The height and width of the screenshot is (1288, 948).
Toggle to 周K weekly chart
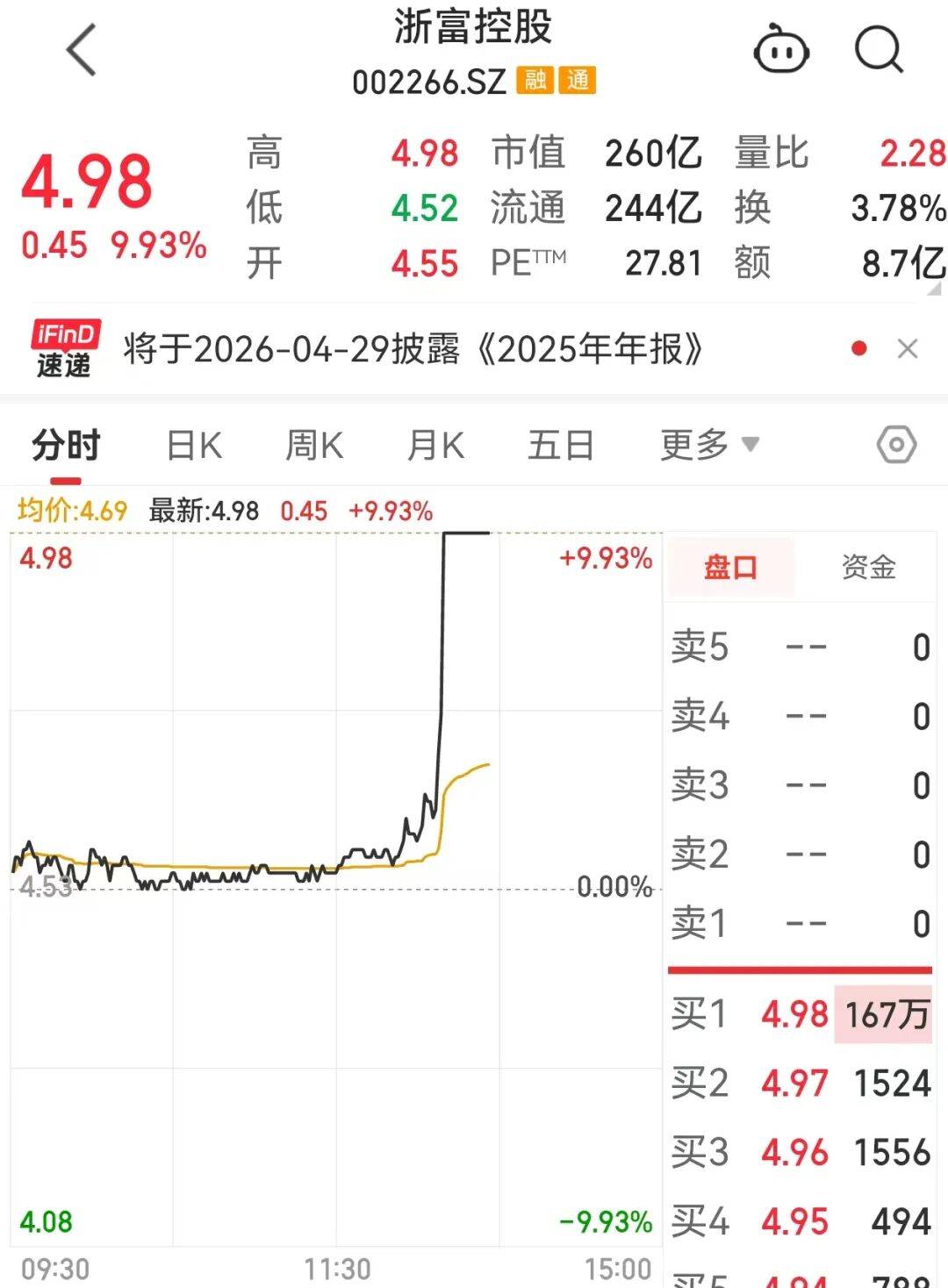click(313, 445)
